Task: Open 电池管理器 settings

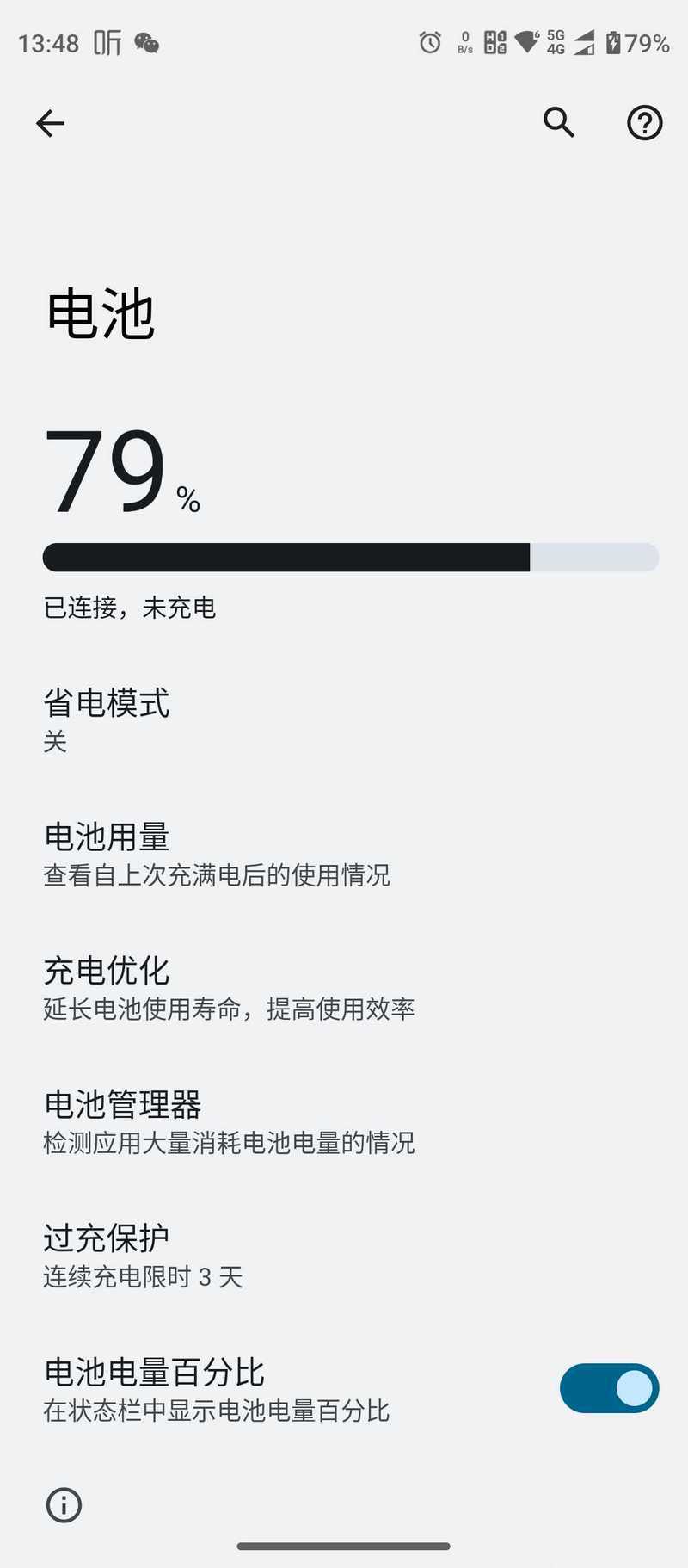Action: (x=344, y=1121)
